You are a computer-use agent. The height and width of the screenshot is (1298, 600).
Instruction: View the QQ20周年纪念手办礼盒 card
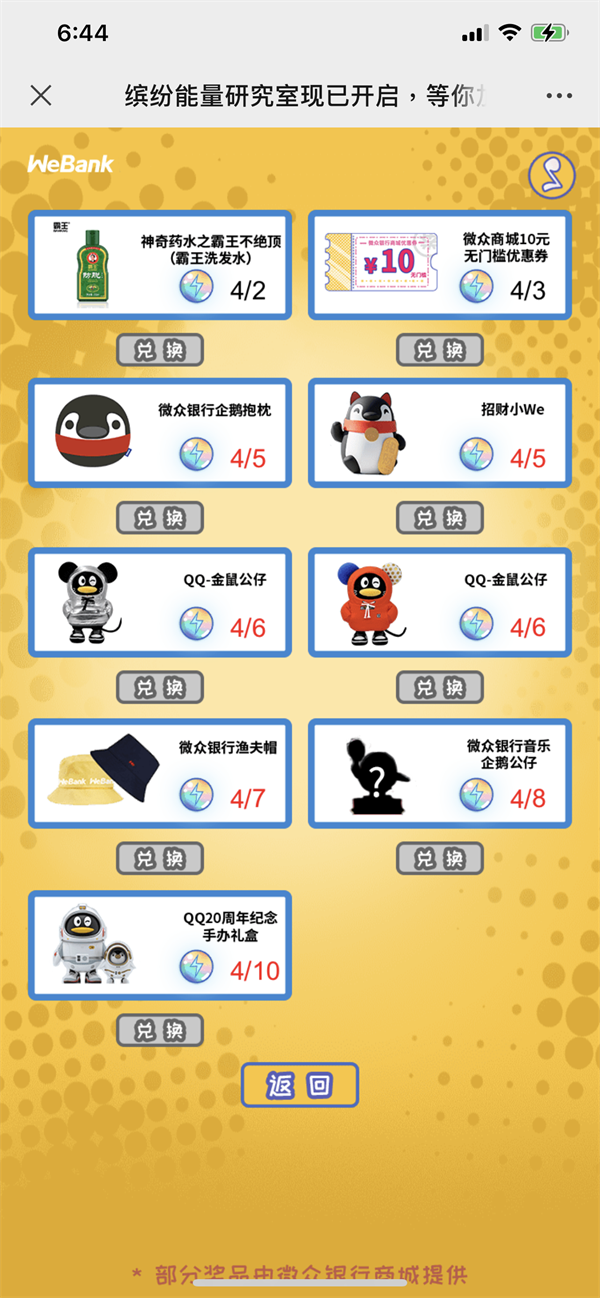(x=160, y=945)
